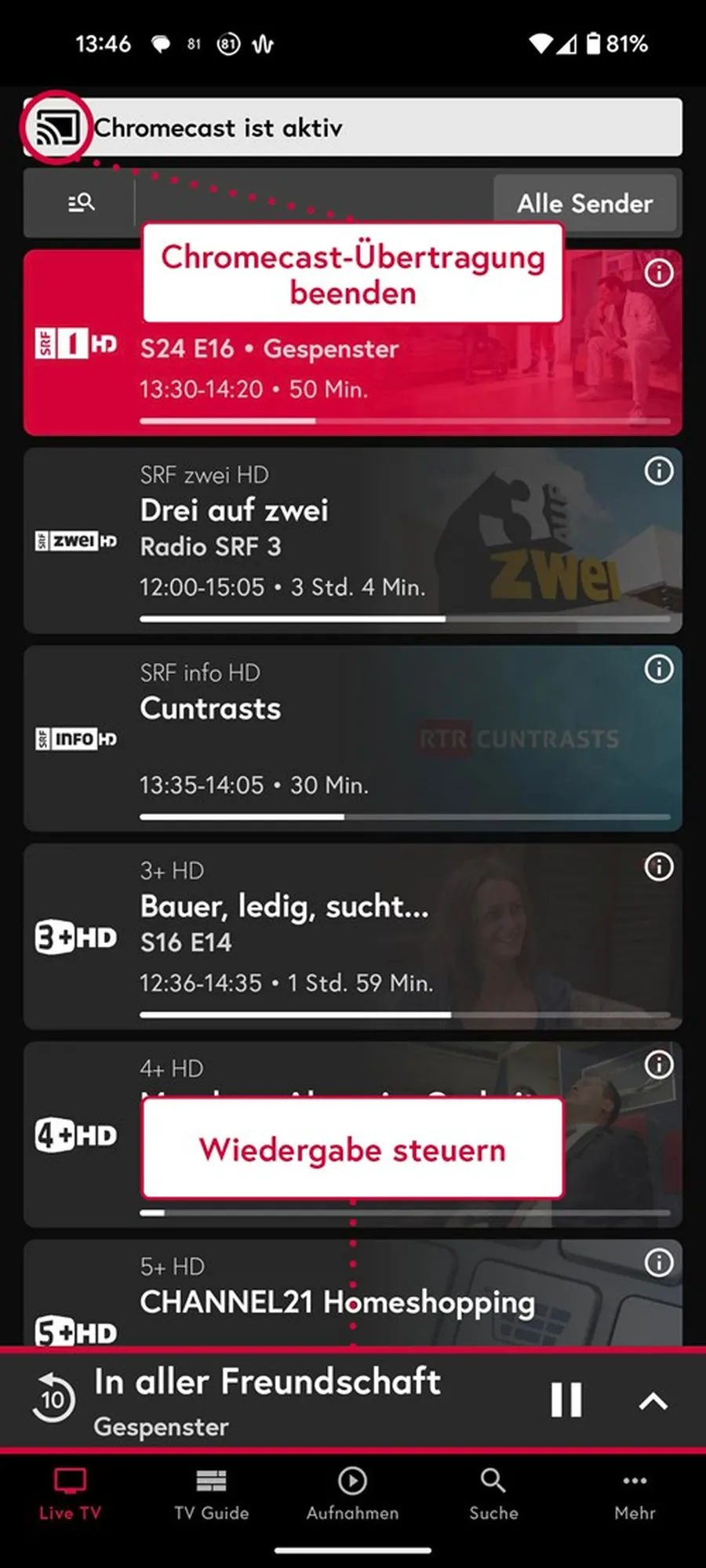
Task: Open the Mehr tab
Action: [x=635, y=1494]
